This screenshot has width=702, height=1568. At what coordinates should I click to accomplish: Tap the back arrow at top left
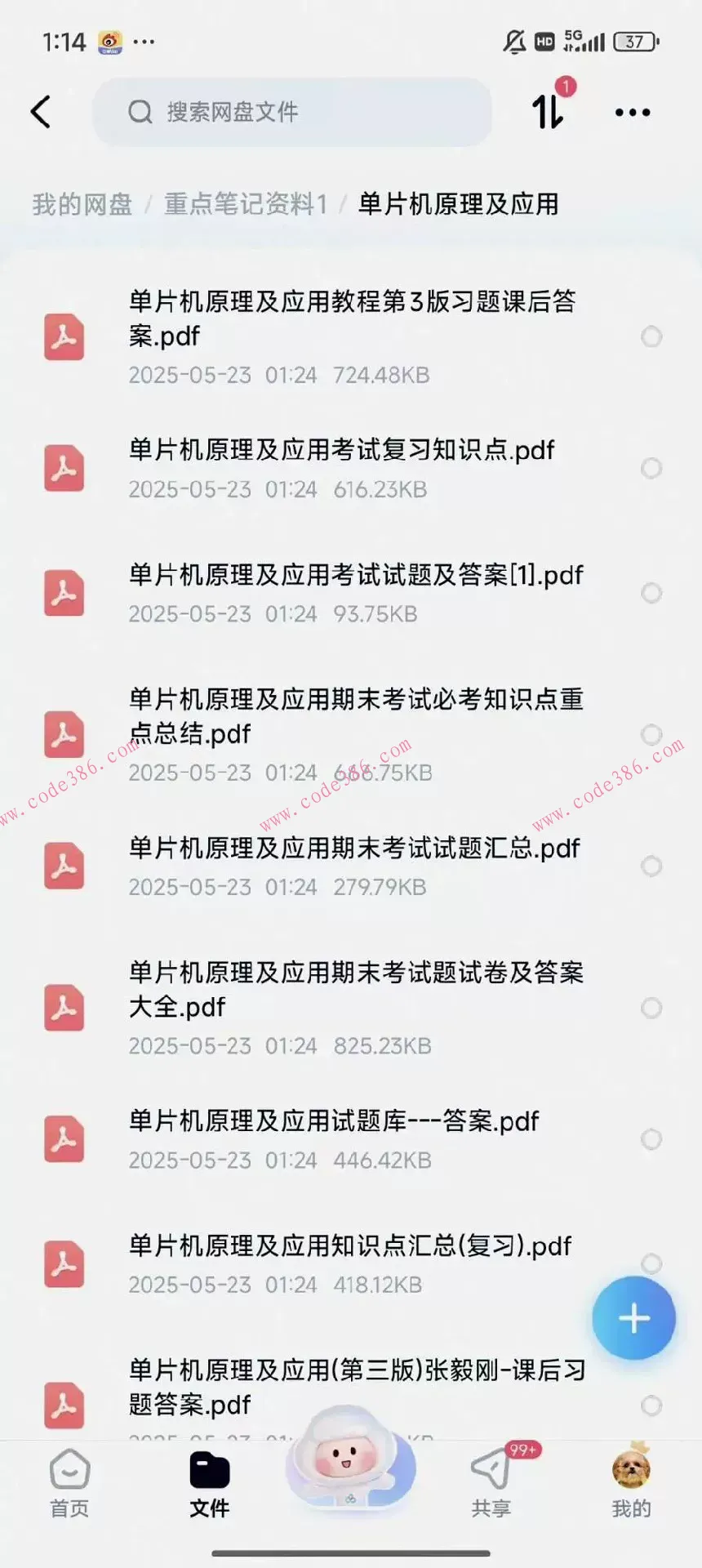[x=41, y=113]
